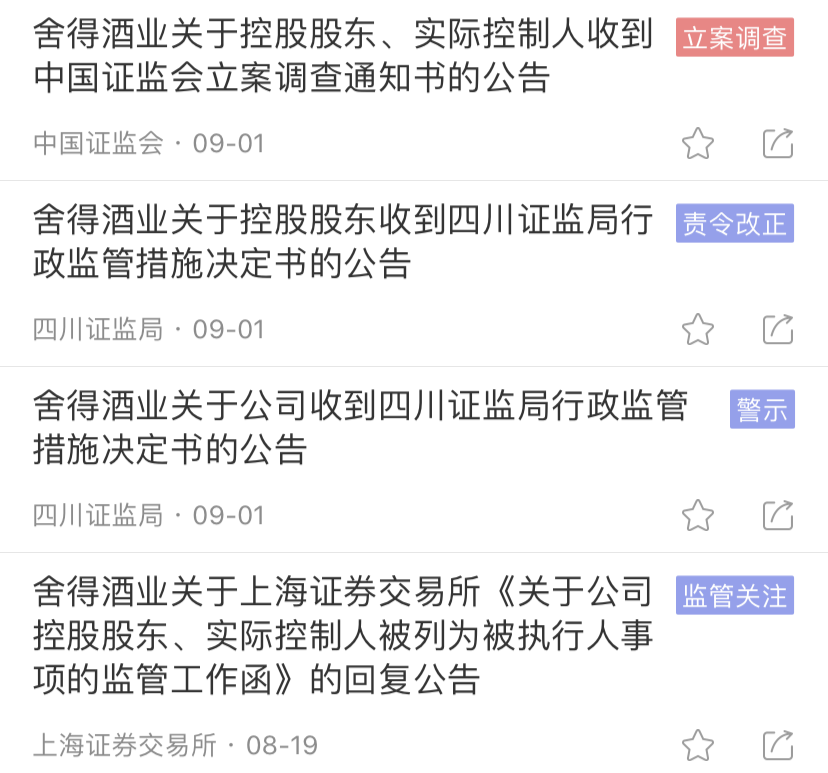828x773 pixels.
Task: Open the 控股股东收到四川证监局 announcement
Action: click(340, 243)
